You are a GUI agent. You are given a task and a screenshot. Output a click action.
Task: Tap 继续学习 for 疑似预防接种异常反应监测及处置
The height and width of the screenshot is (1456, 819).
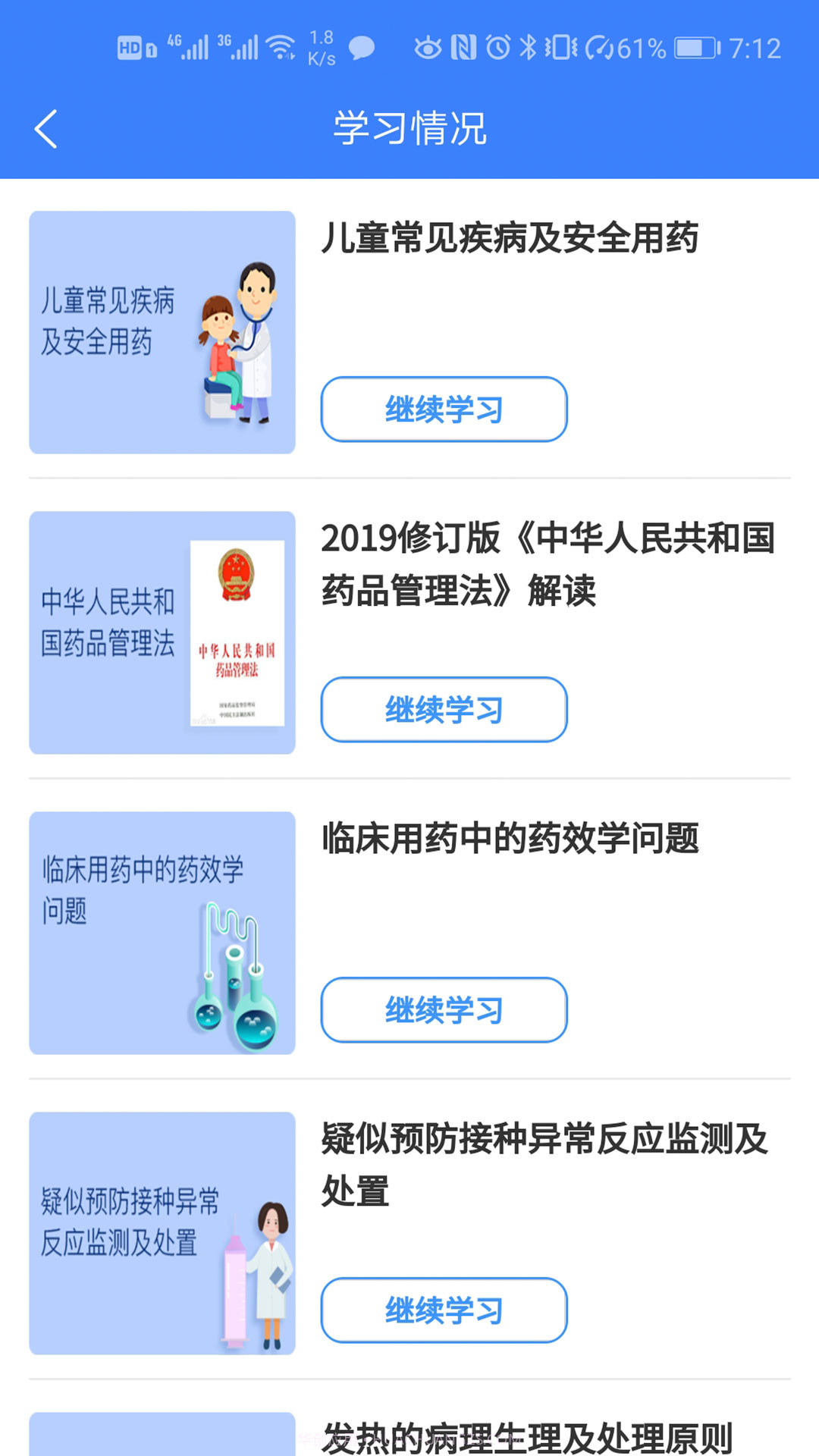point(444,1308)
